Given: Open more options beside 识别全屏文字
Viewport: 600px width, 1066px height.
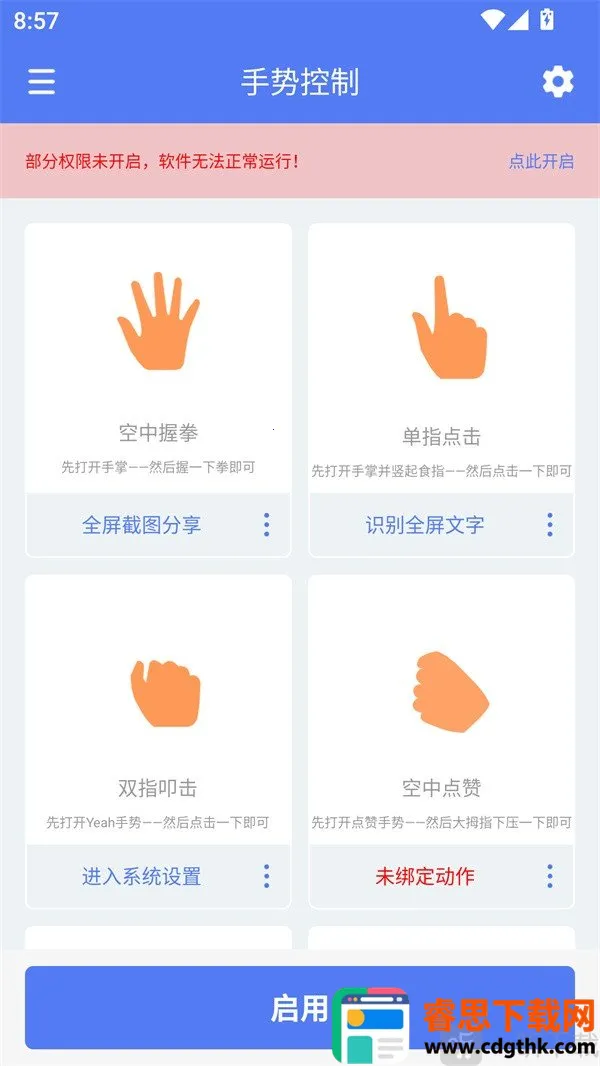Looking at the screenshot, I should tap(550, 525).
